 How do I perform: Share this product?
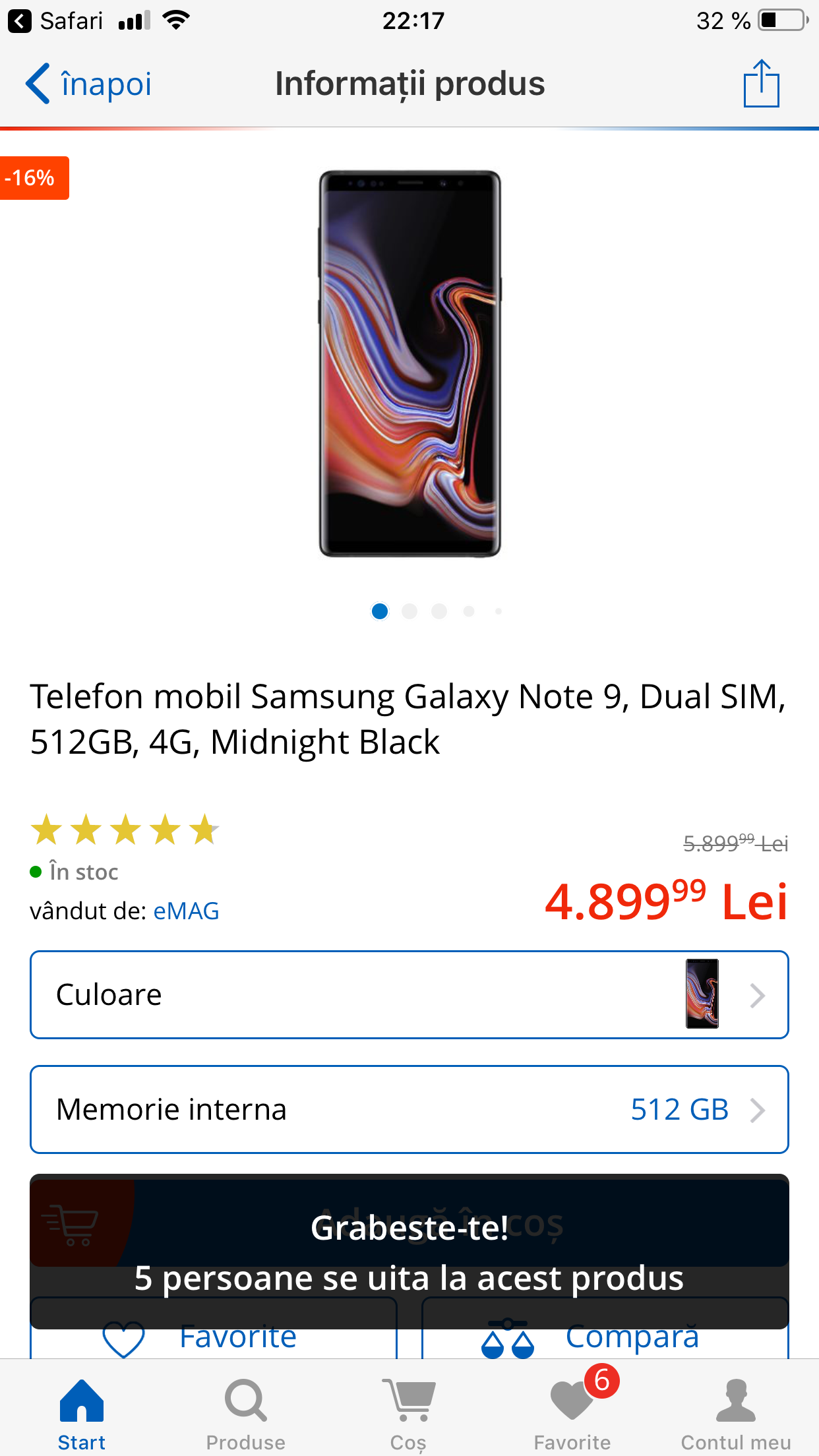(761, 83)
